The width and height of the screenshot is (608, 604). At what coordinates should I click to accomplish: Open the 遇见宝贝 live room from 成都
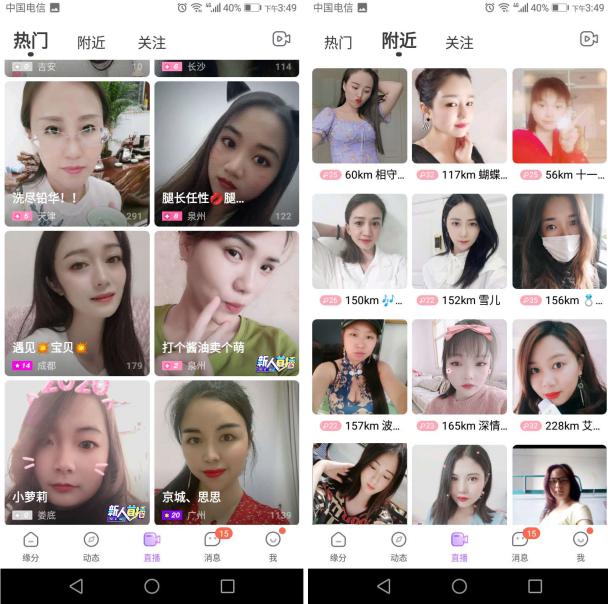tap(77, 302)
